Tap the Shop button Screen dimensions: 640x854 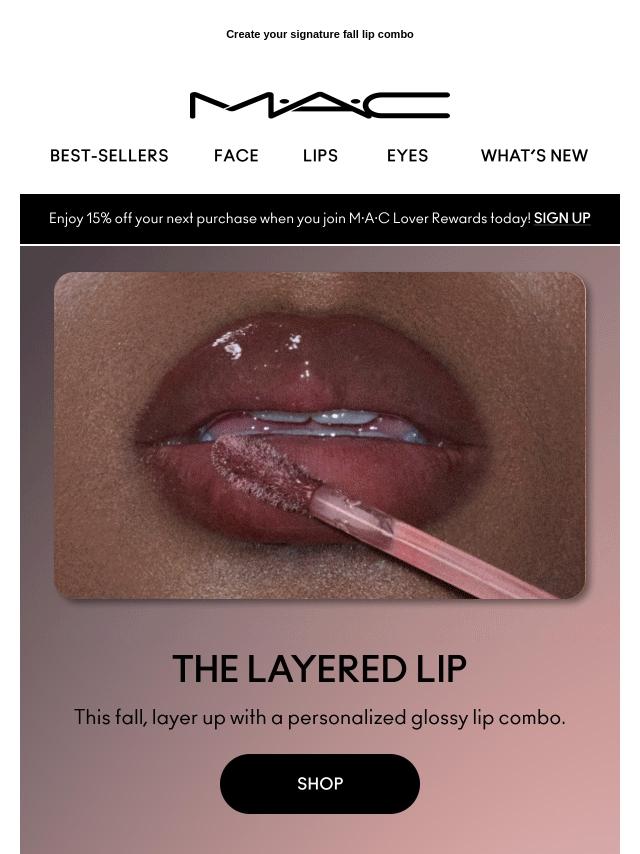pos(320,784)
